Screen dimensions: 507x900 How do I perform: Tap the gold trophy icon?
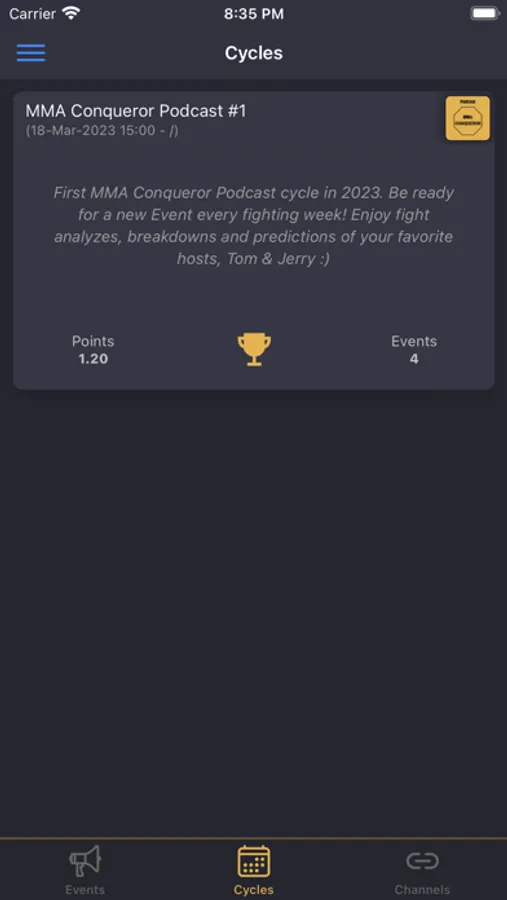(254, 350)
